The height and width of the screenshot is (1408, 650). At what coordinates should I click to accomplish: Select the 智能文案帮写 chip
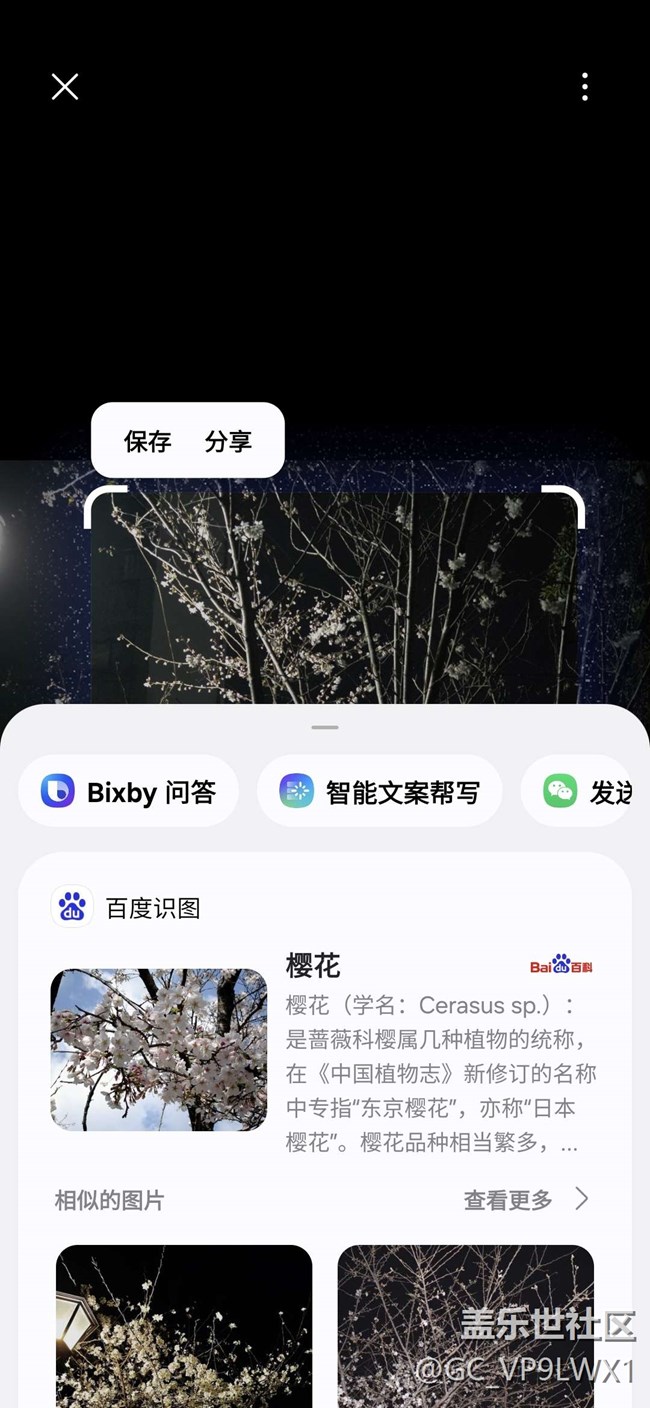tap(380, 792)
